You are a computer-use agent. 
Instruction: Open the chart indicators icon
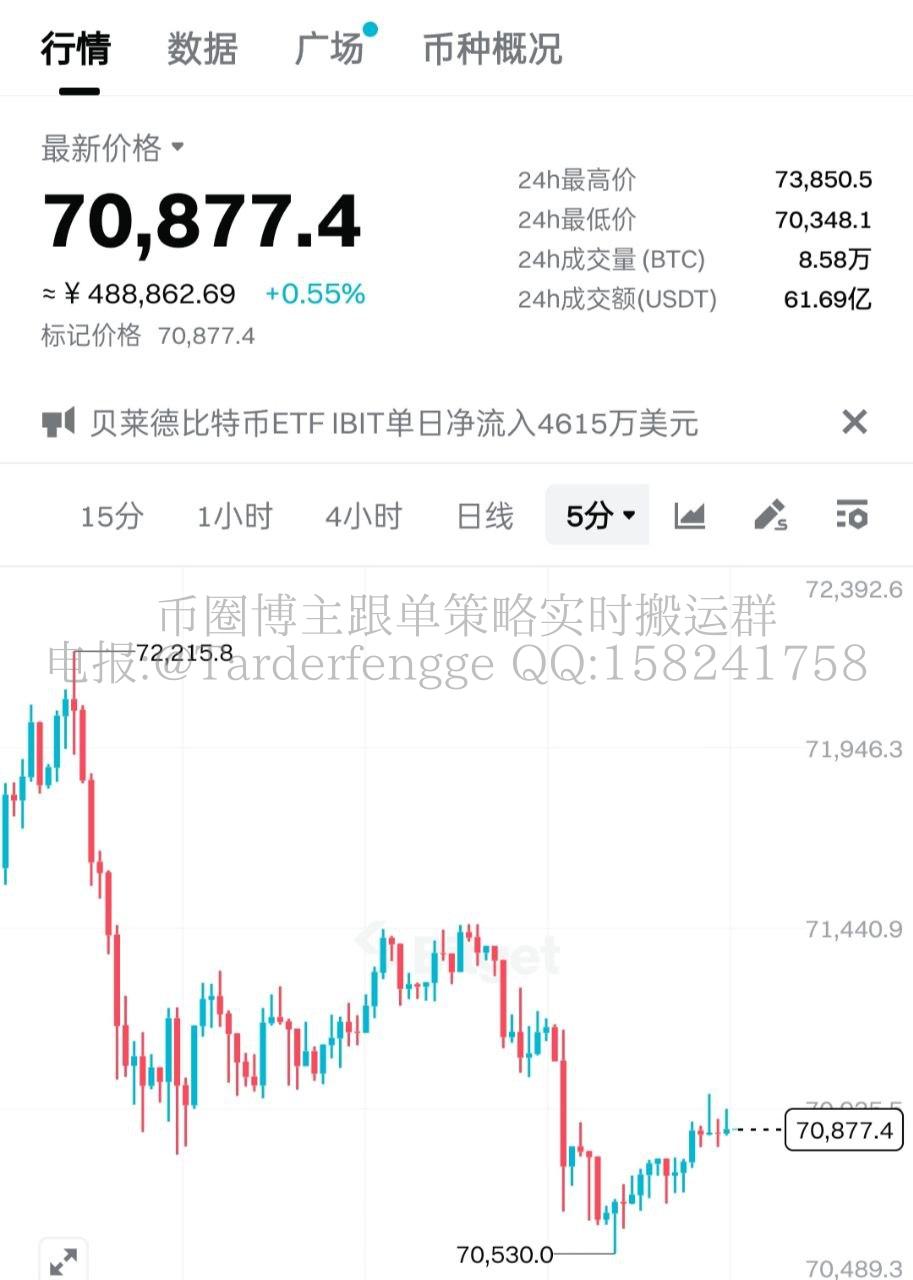click(x=690, y=516)
